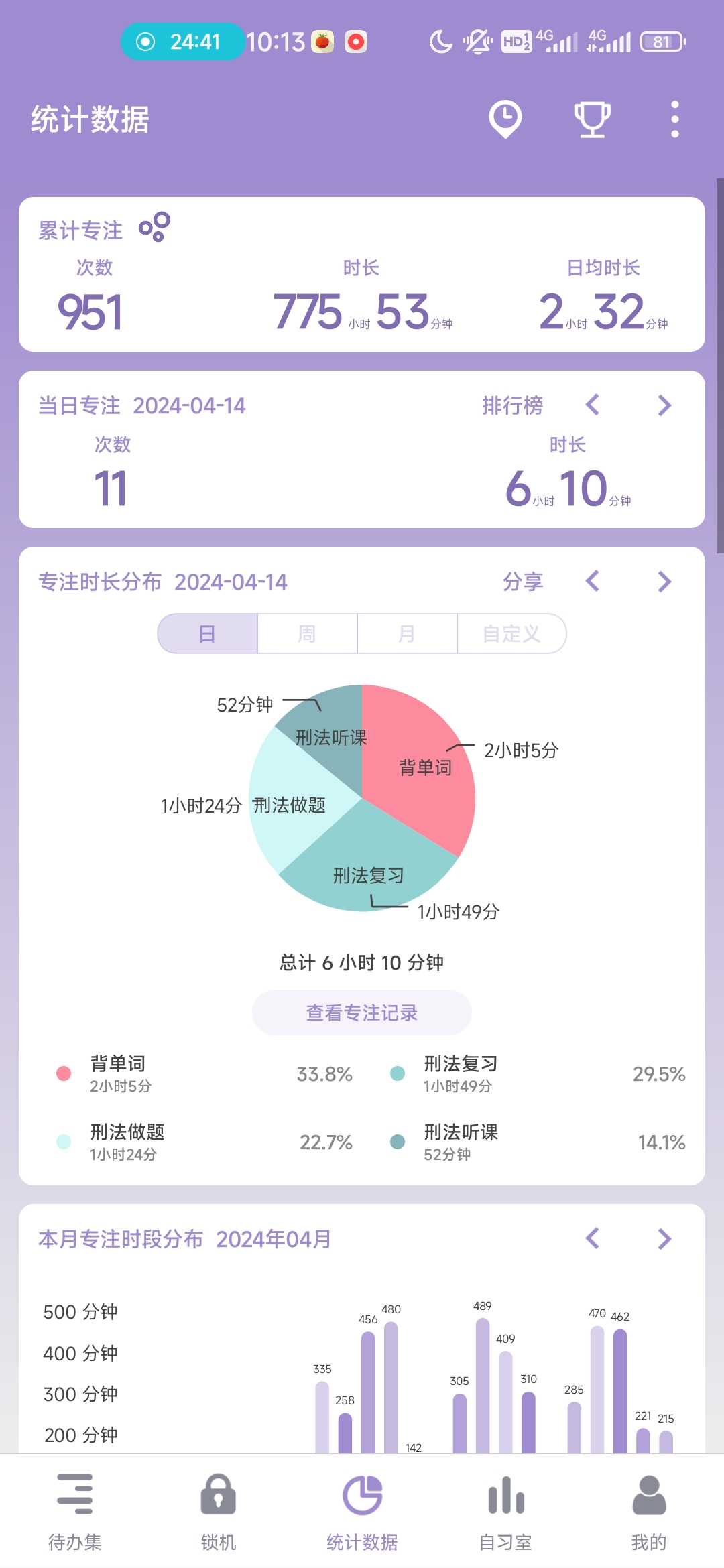
Task: Go to previous date in 专注时长分布
Action: point(592,582)
